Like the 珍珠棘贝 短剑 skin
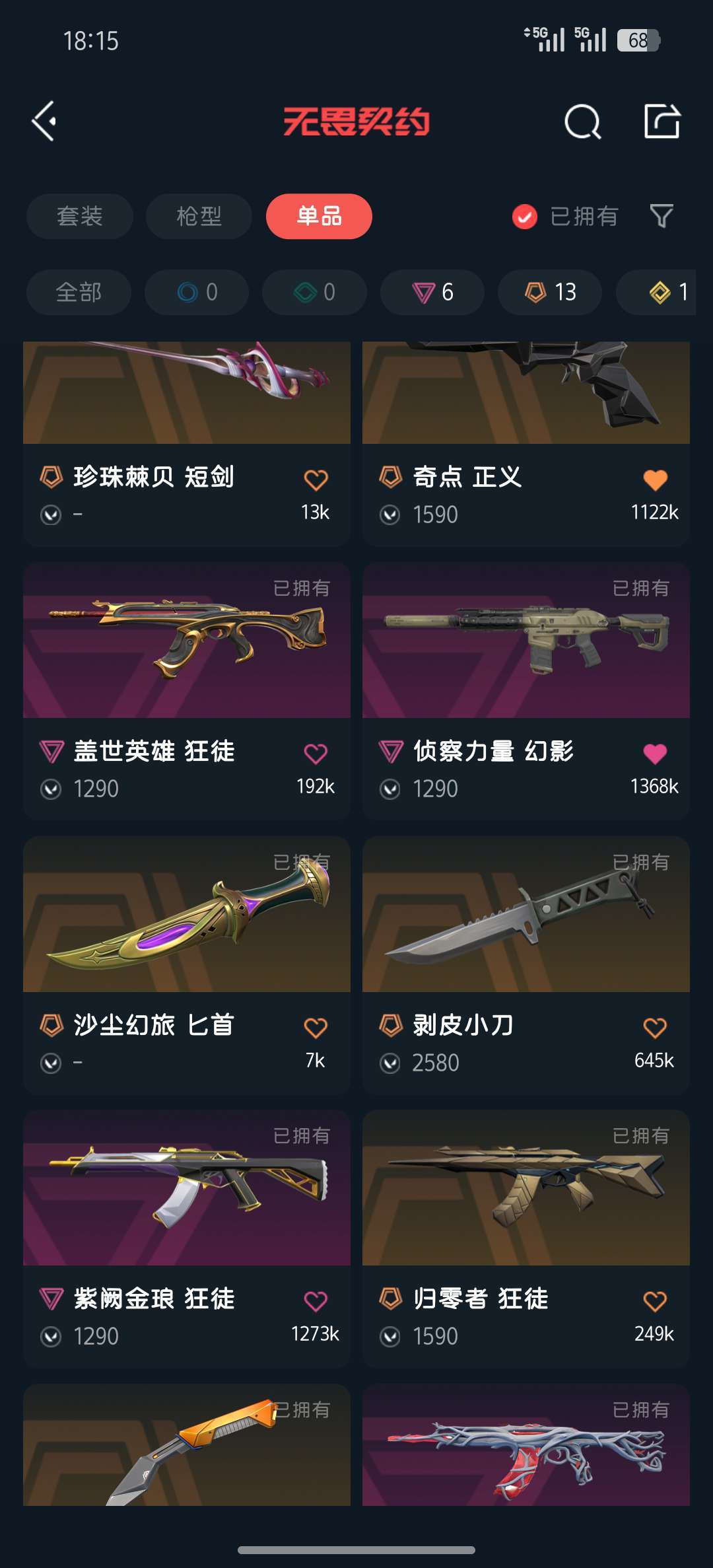Image resolution: width=713 pixels, height=1568 pixels. [x=316, y=480]
